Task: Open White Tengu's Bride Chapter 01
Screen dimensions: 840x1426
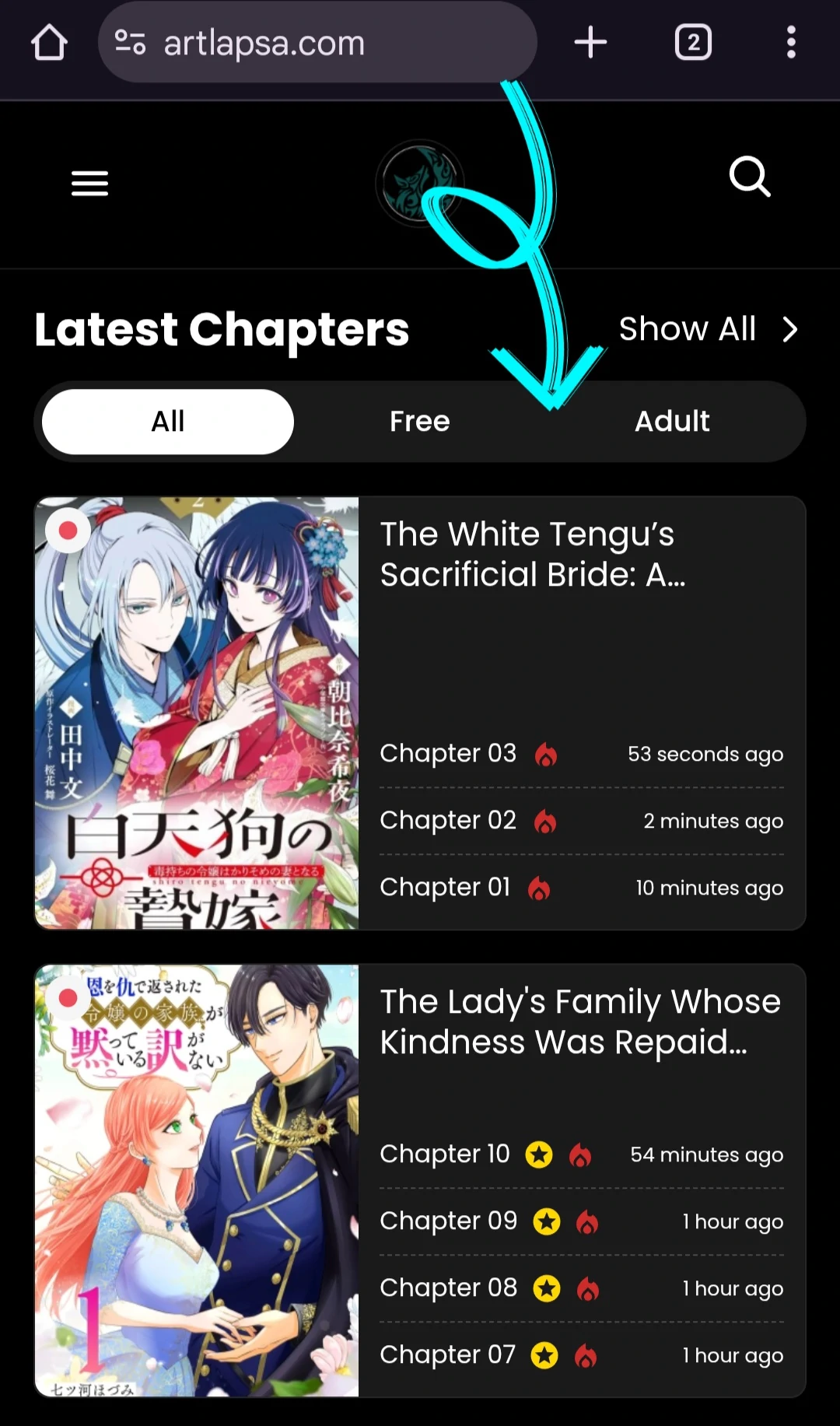Action: pyautogui.click(x=445, y=887)
